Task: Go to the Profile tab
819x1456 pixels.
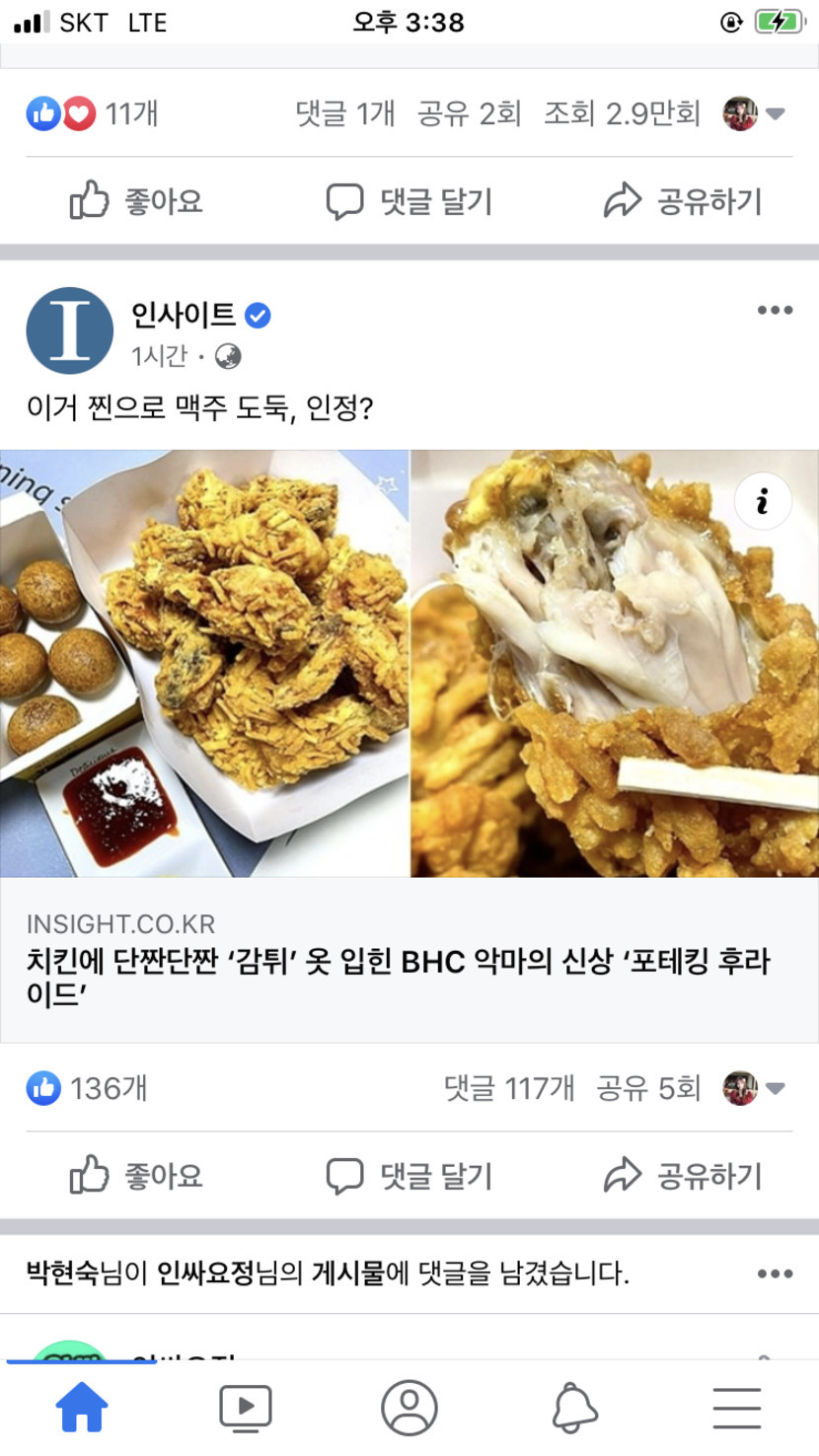Action: coord(409,1407)
